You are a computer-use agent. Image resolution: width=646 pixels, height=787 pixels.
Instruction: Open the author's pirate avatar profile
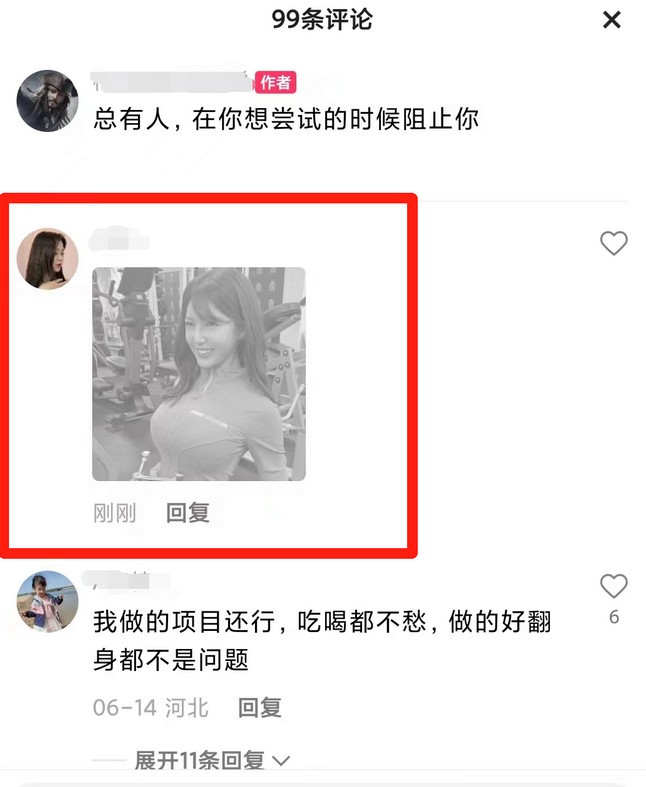pyautogui.click(x=48, y=101)
